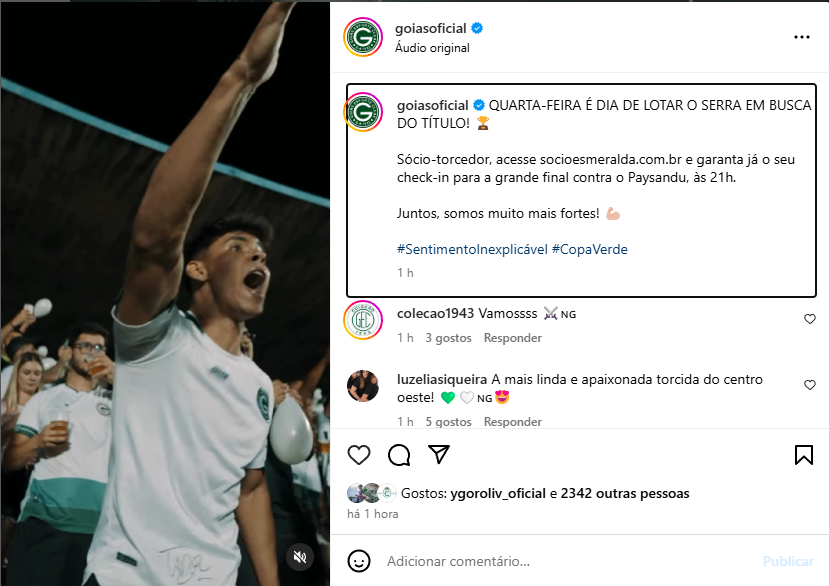Viewport: 829px width, 586px height.
Task: Open the post options menu
Action: 801,37
